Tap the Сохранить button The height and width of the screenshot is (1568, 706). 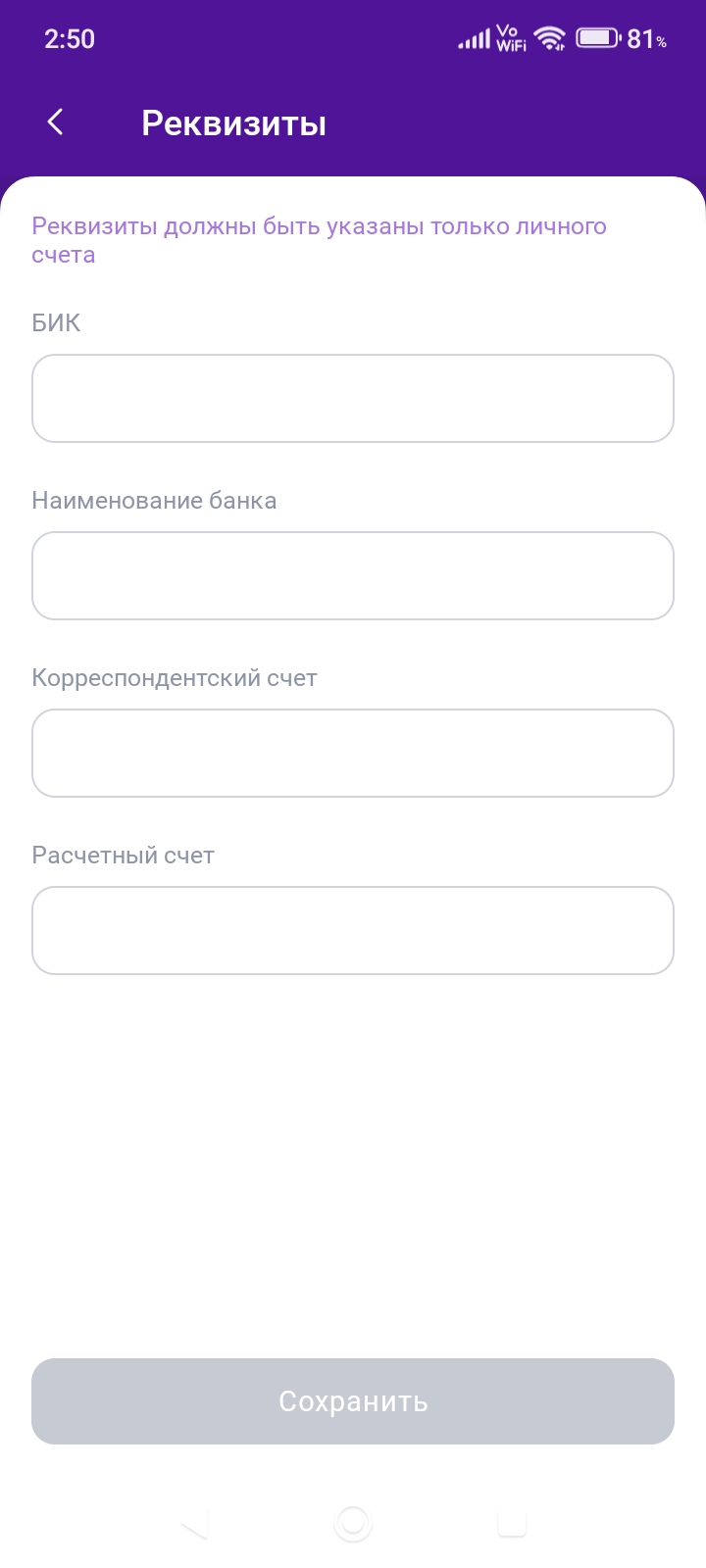(x=353, y=1401)
